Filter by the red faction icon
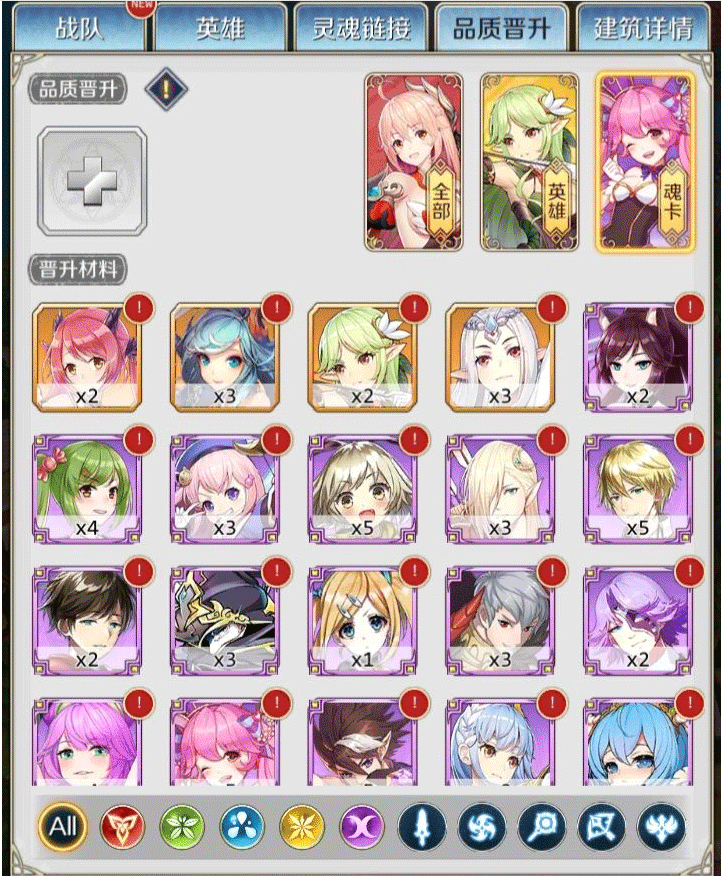Viewport: 721px width, 876px height. click(123, 826)
